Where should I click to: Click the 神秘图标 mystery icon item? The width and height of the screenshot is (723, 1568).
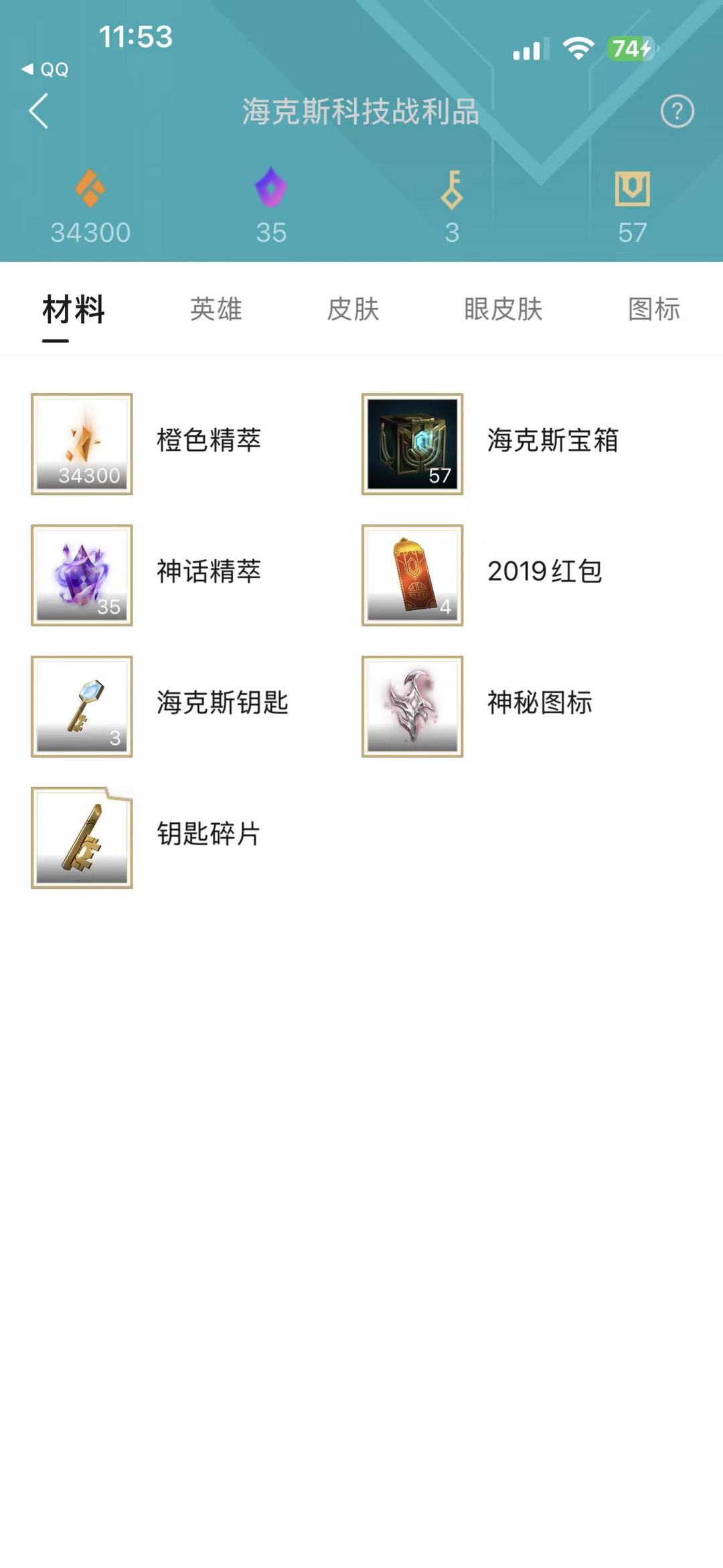[413, 705]
